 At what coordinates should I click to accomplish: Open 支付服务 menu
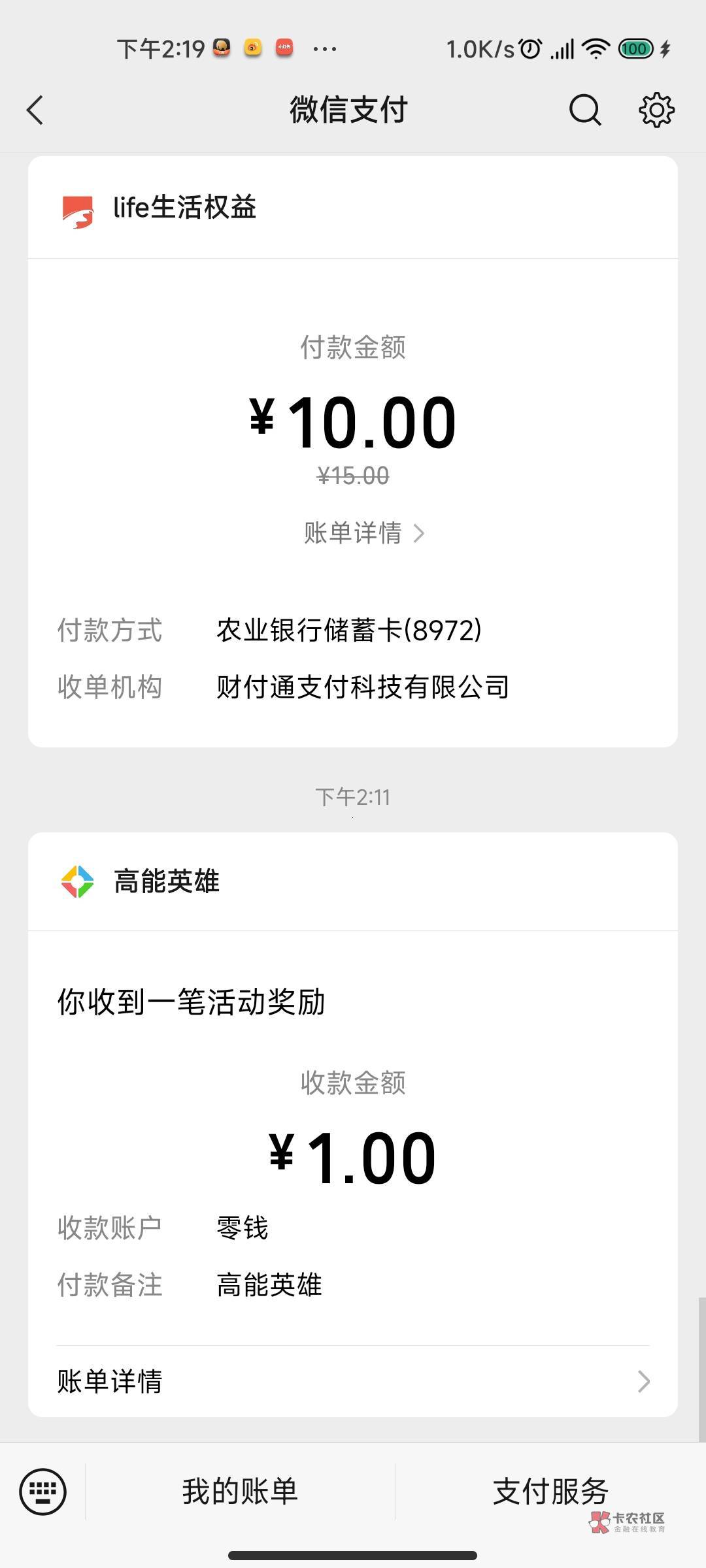(x=550, y=1492)
